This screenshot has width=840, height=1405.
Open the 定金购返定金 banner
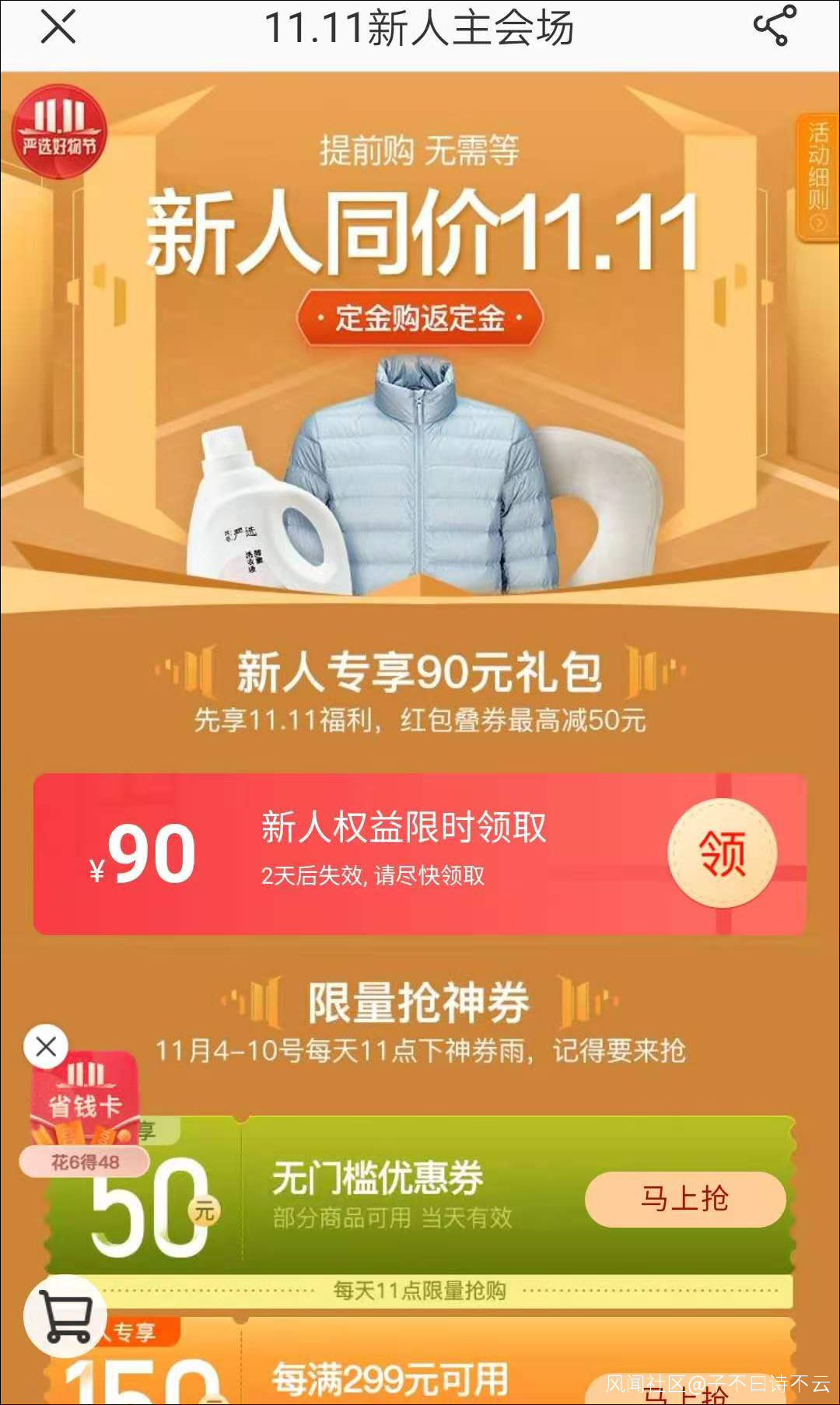pyautogui.click(x=419, y=318)
